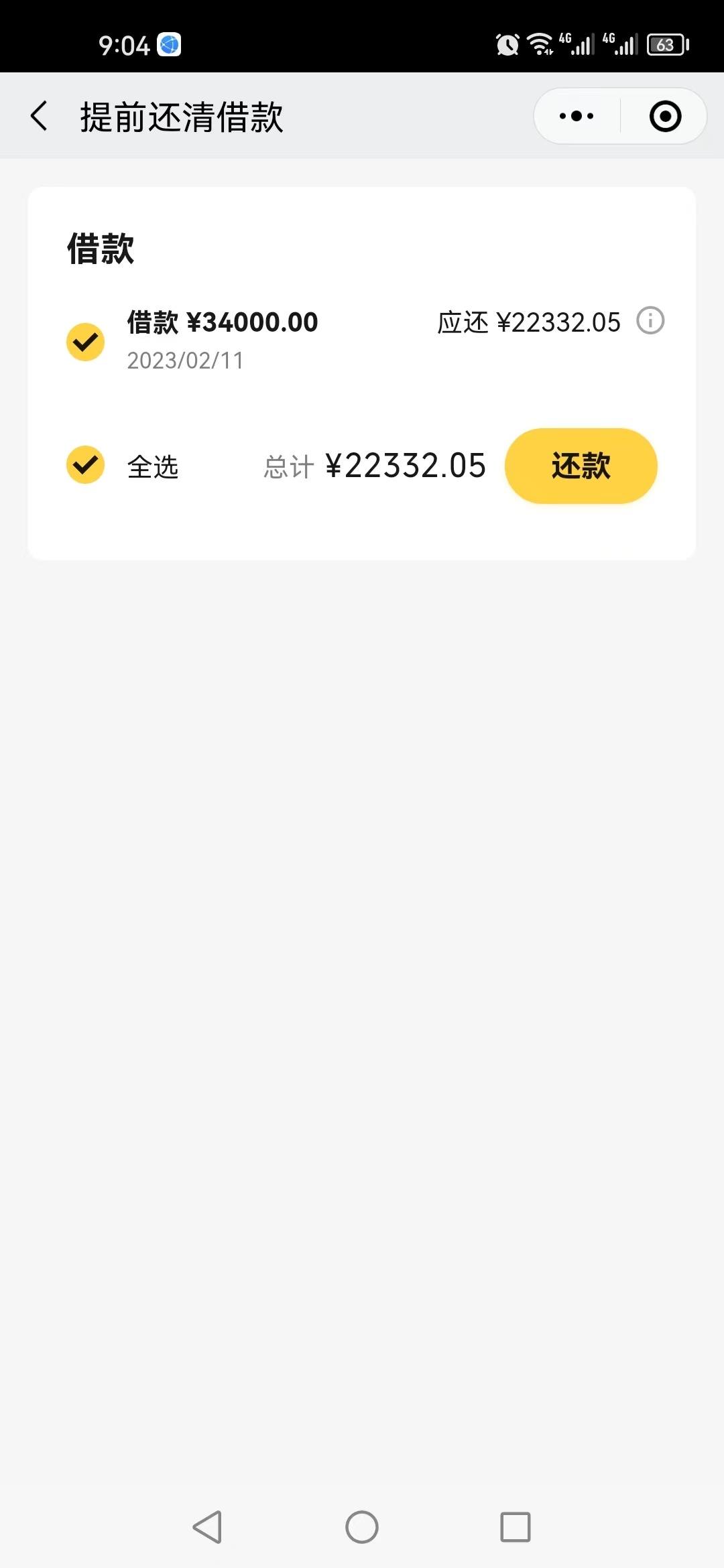
Task: Open the mini program more options menu
Action: (577, 116)
